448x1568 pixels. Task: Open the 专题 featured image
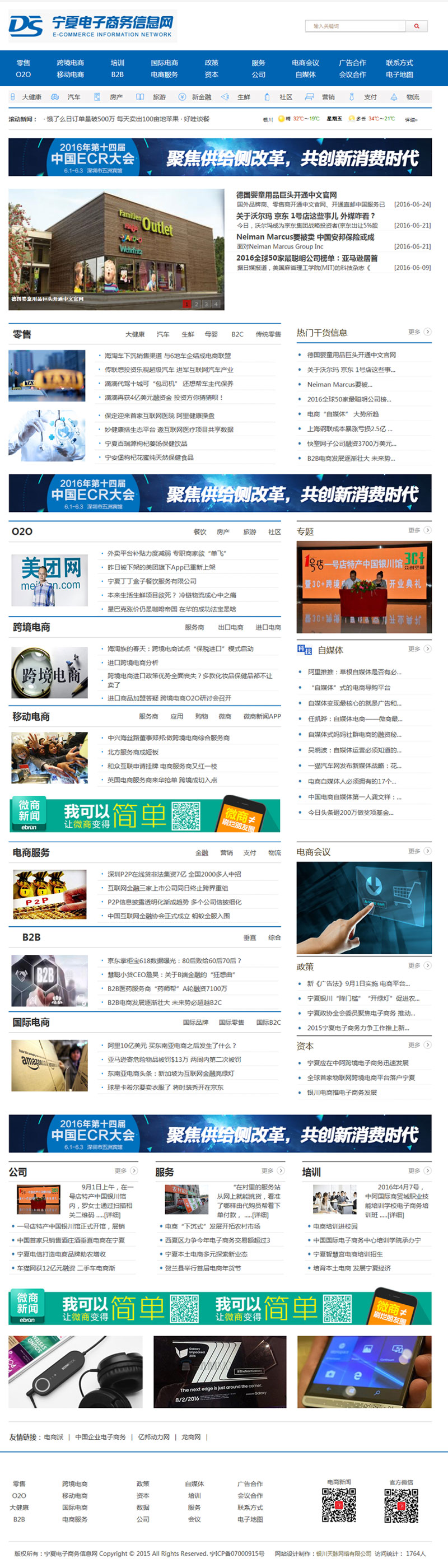click(x=364, y=587)
